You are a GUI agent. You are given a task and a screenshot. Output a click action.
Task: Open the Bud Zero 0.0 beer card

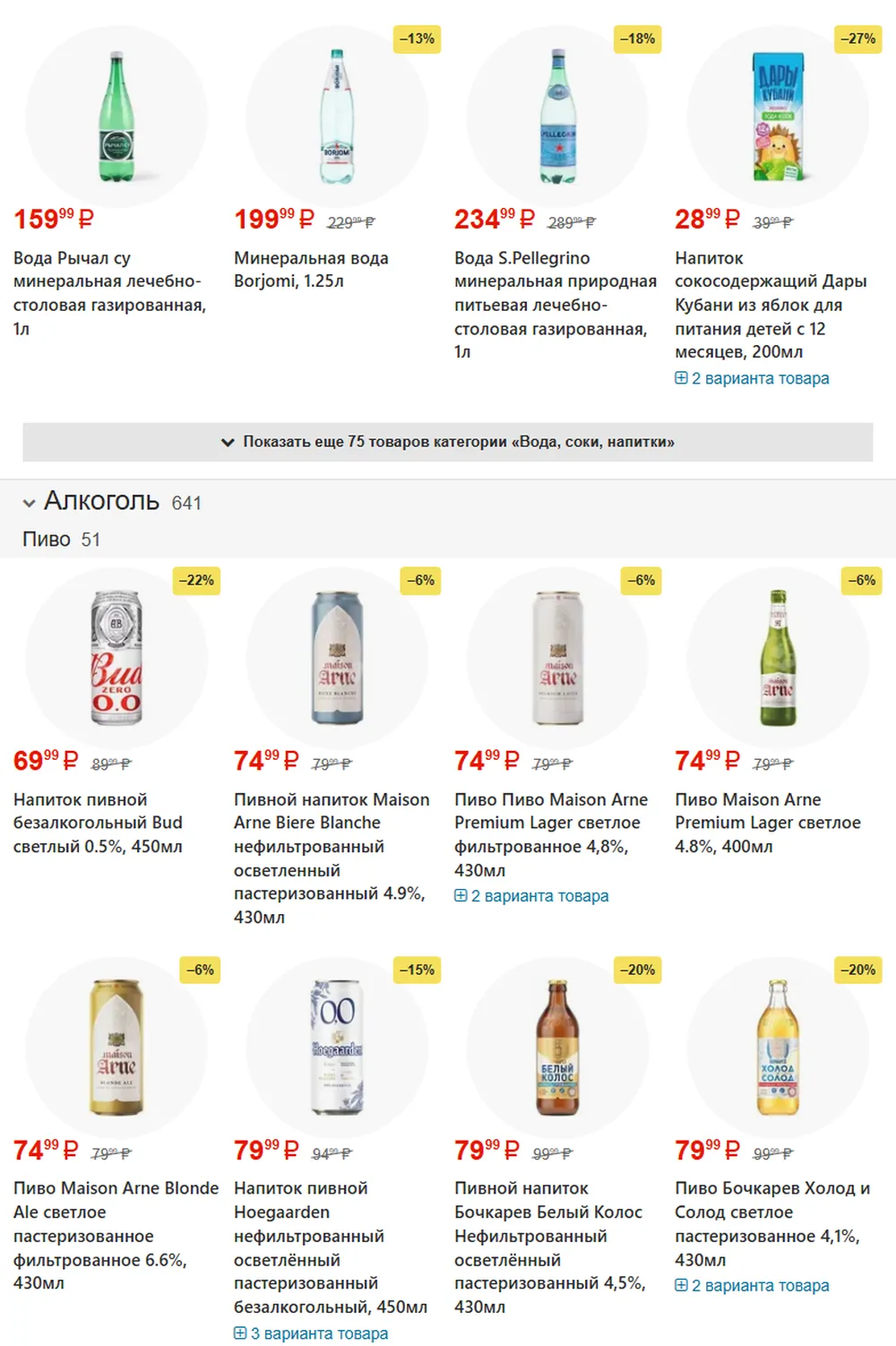tap(98, 823)
